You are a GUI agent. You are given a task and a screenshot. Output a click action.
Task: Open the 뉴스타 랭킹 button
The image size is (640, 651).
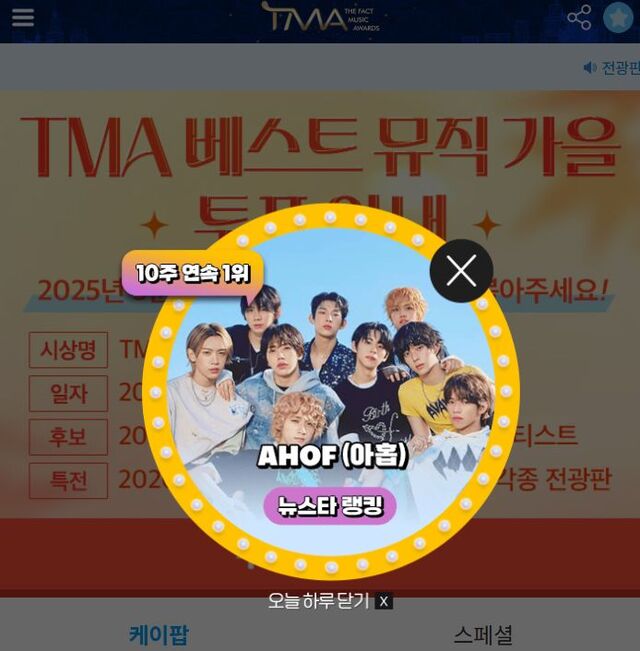(330, 505)
